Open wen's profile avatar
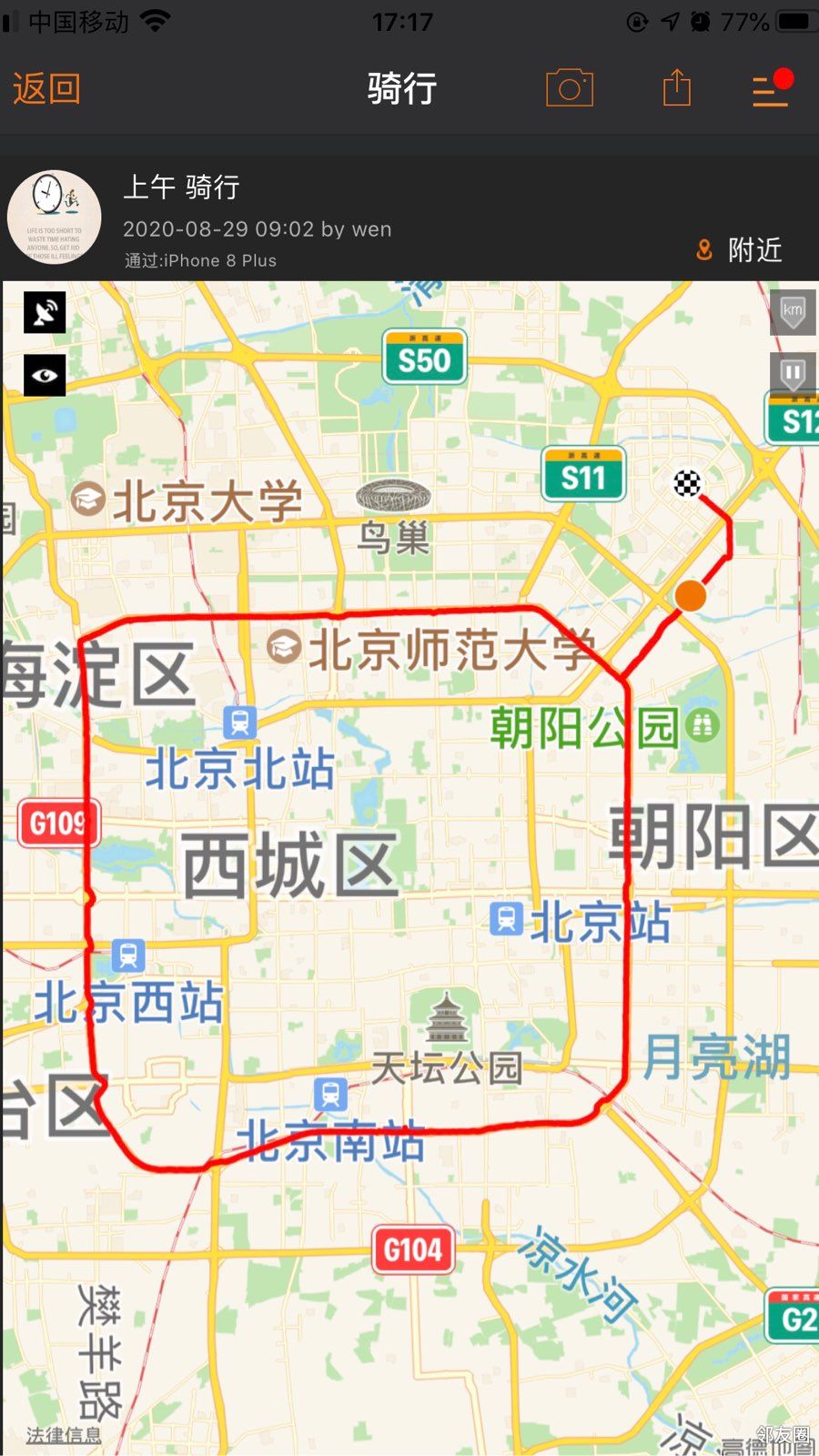The width and height of the screenshot is (819, 1456). click(55, 217)
